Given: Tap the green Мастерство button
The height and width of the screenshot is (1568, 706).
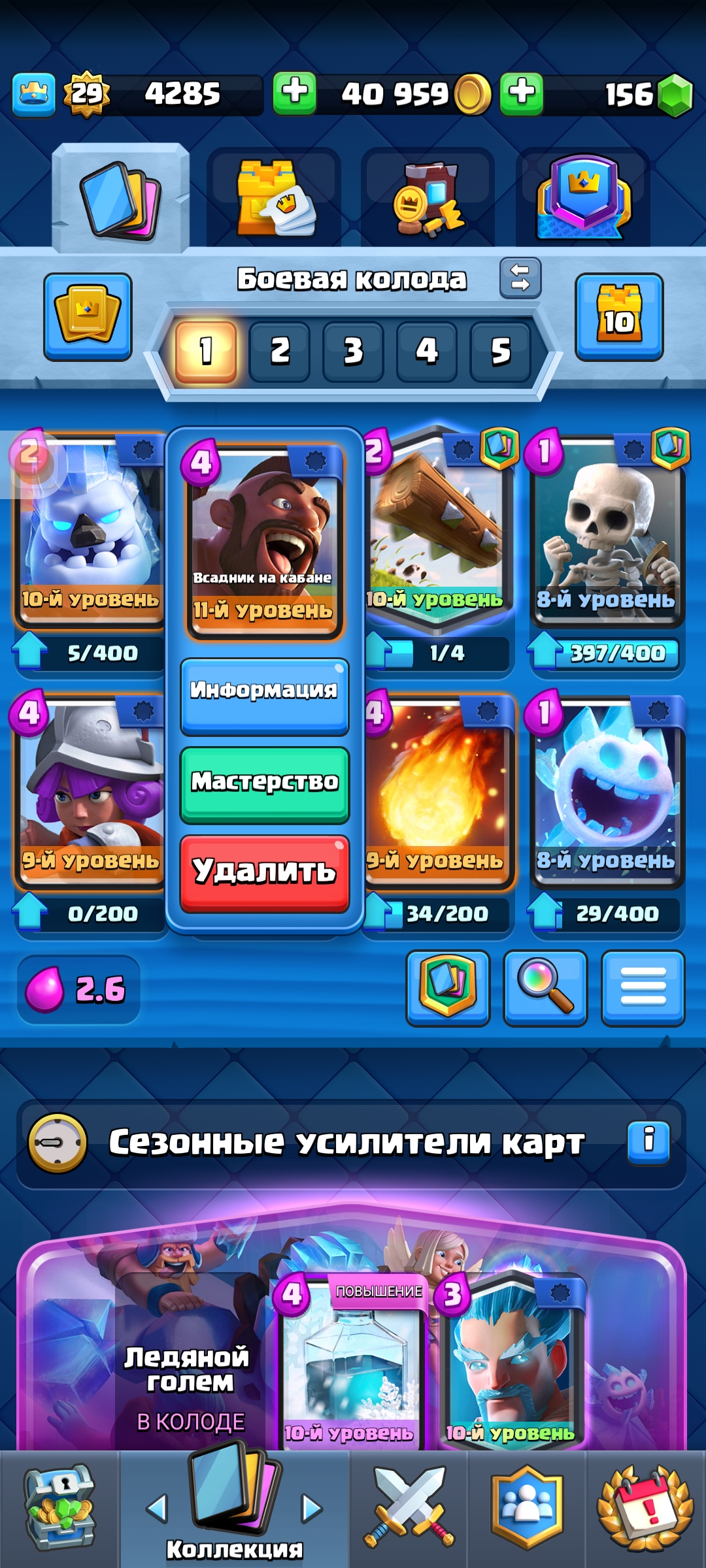Looking at the screenshot, I should pyautogui.click(x=264, y=785).
